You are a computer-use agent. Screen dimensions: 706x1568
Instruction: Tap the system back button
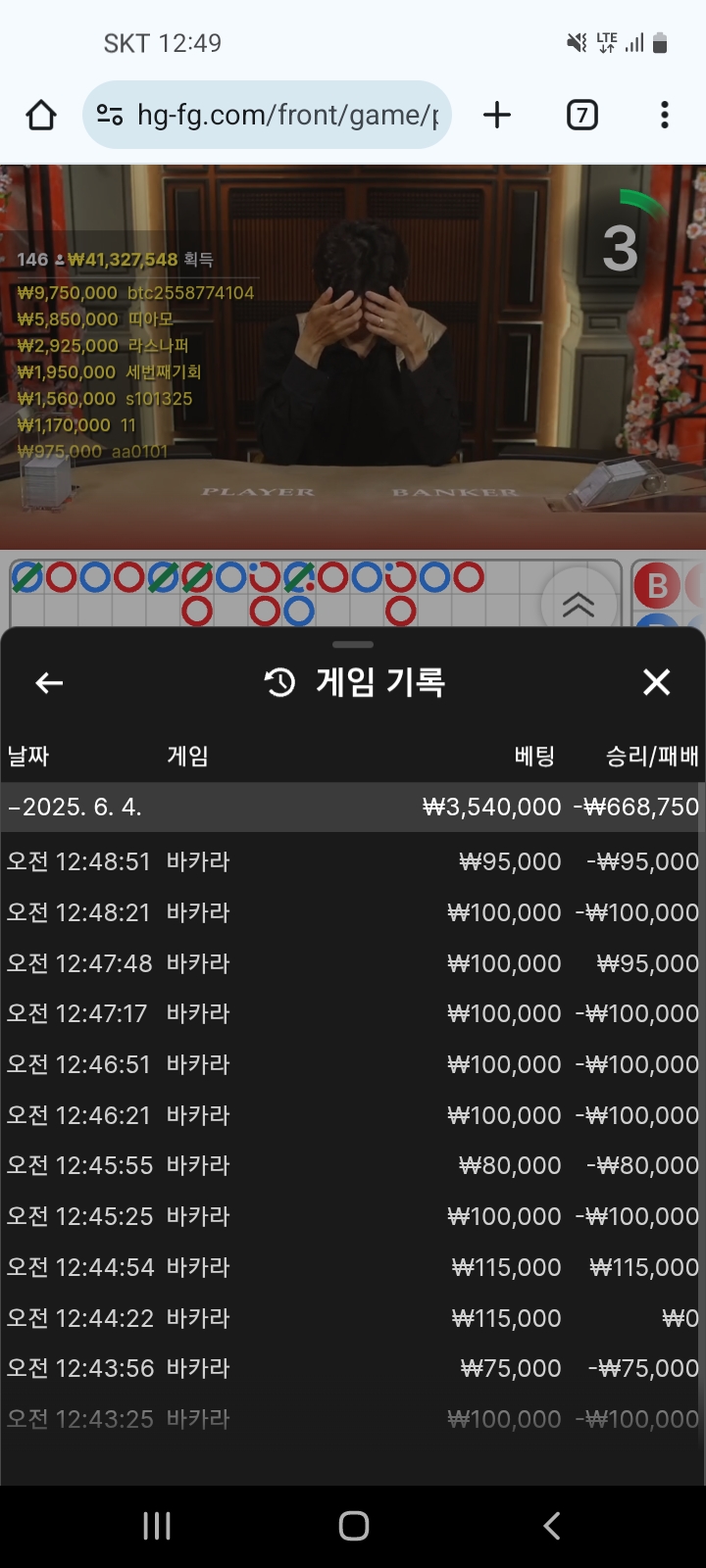551,1525
